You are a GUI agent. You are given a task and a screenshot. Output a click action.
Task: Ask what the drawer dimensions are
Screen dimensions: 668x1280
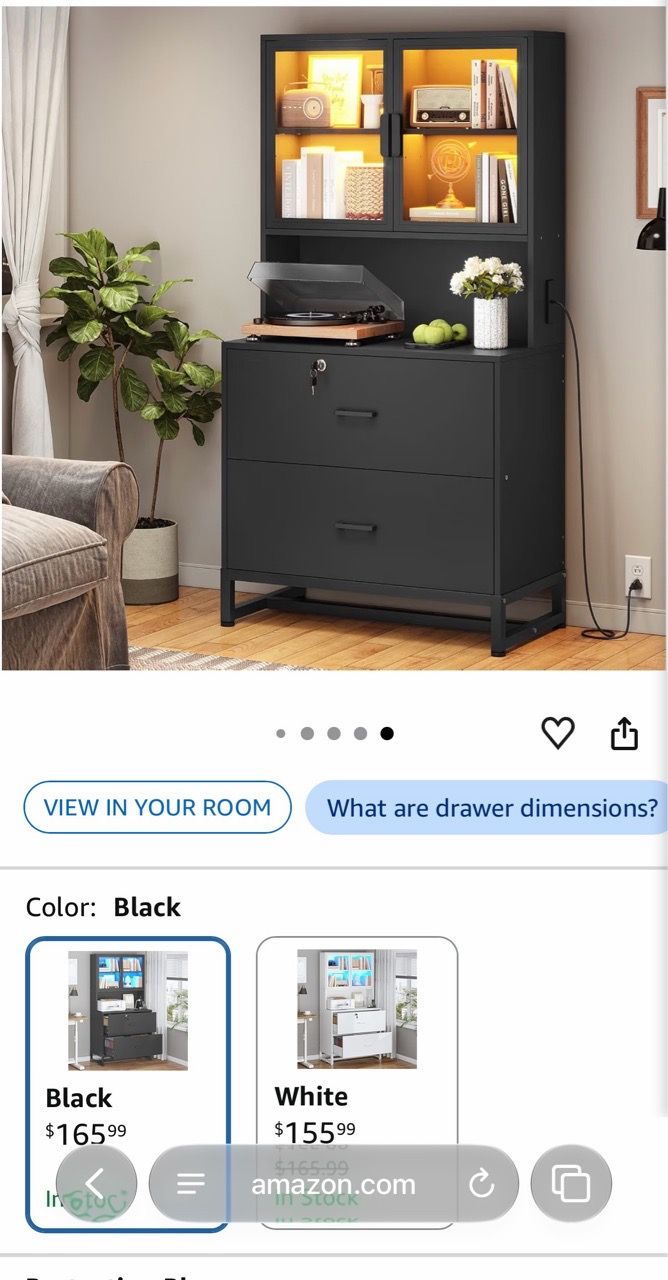[x=488, y=808]
